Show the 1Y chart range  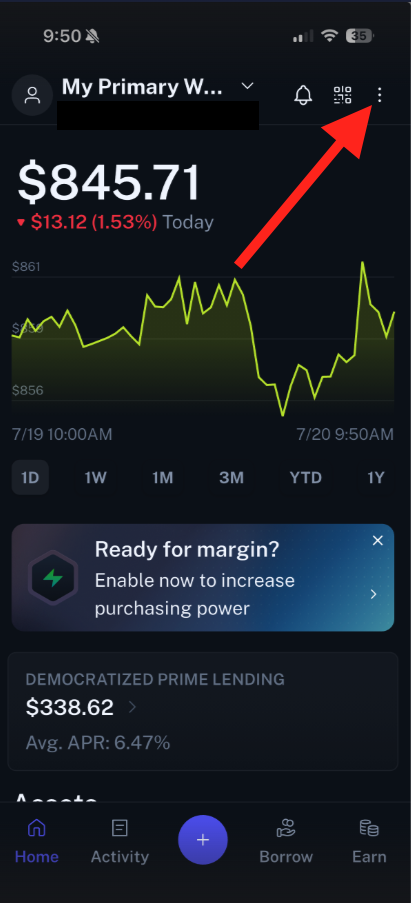[375, 477]
